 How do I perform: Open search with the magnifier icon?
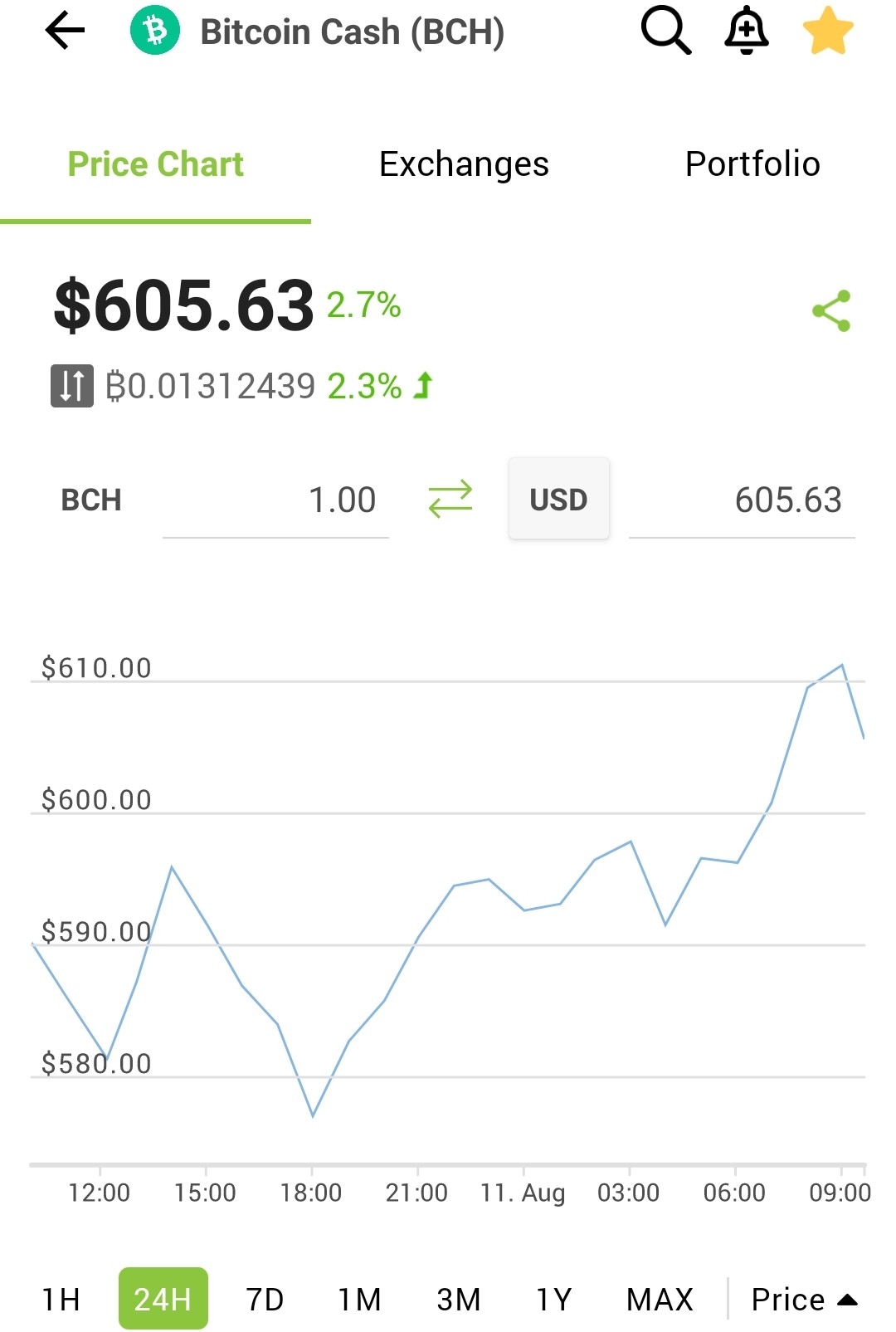pyautogui.click(x=665, y=31)
